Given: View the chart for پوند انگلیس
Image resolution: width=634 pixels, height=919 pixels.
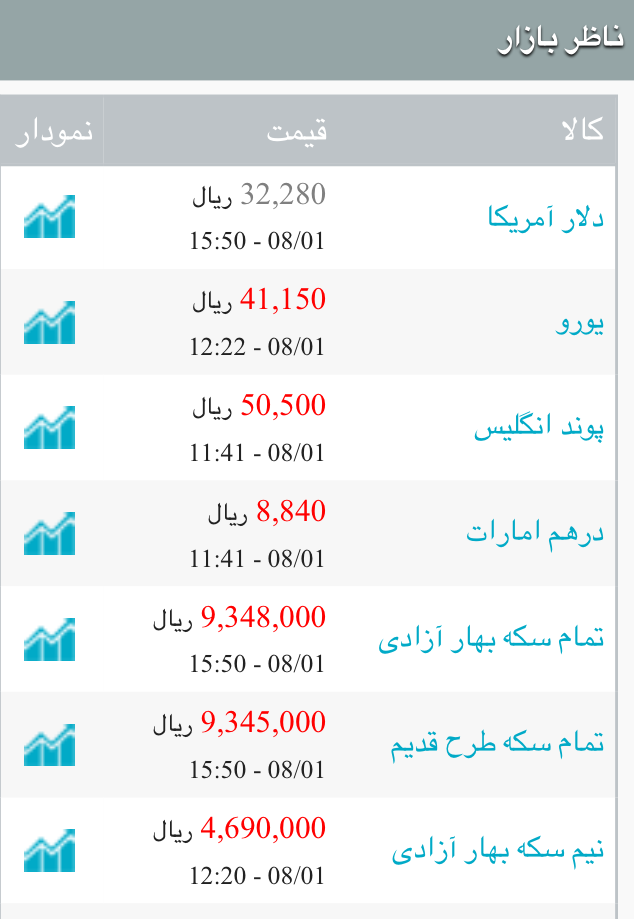Looking at the screenshot, I should (49, 427).
